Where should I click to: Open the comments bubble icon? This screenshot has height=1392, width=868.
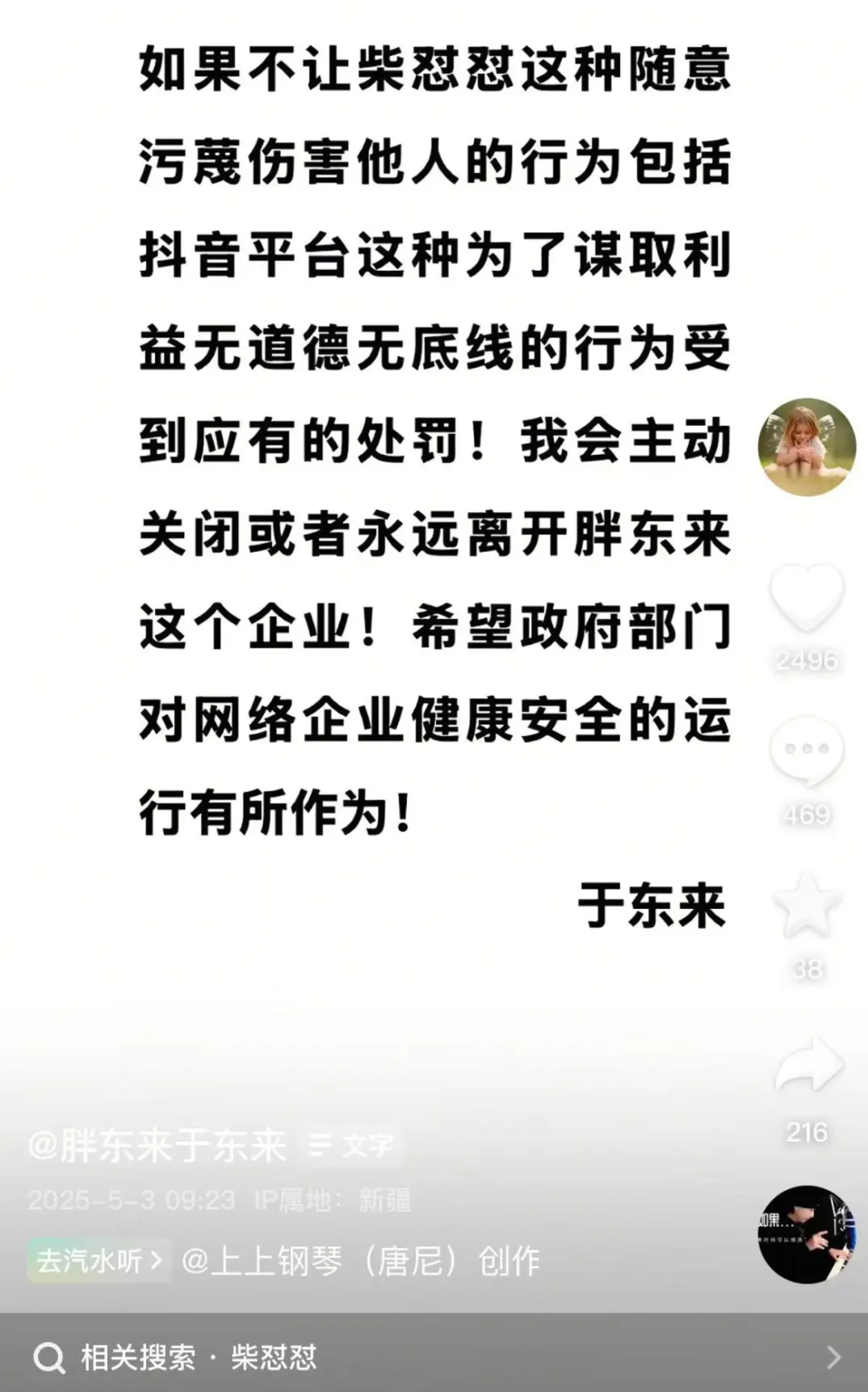[807, 750]
